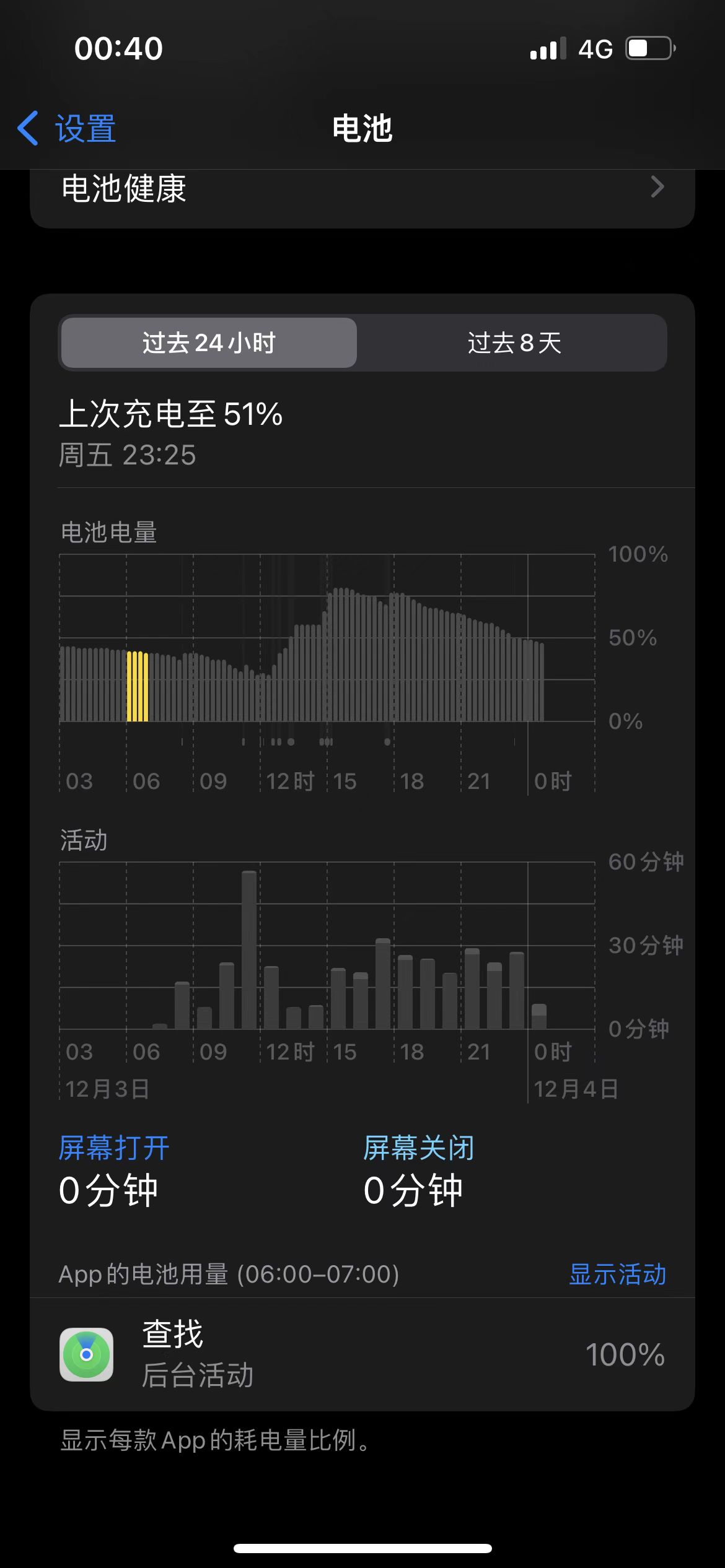This screenshot has height=1568, width=725.
Task: Open 电池健康 settings row
Action: (x=362, y=189)
